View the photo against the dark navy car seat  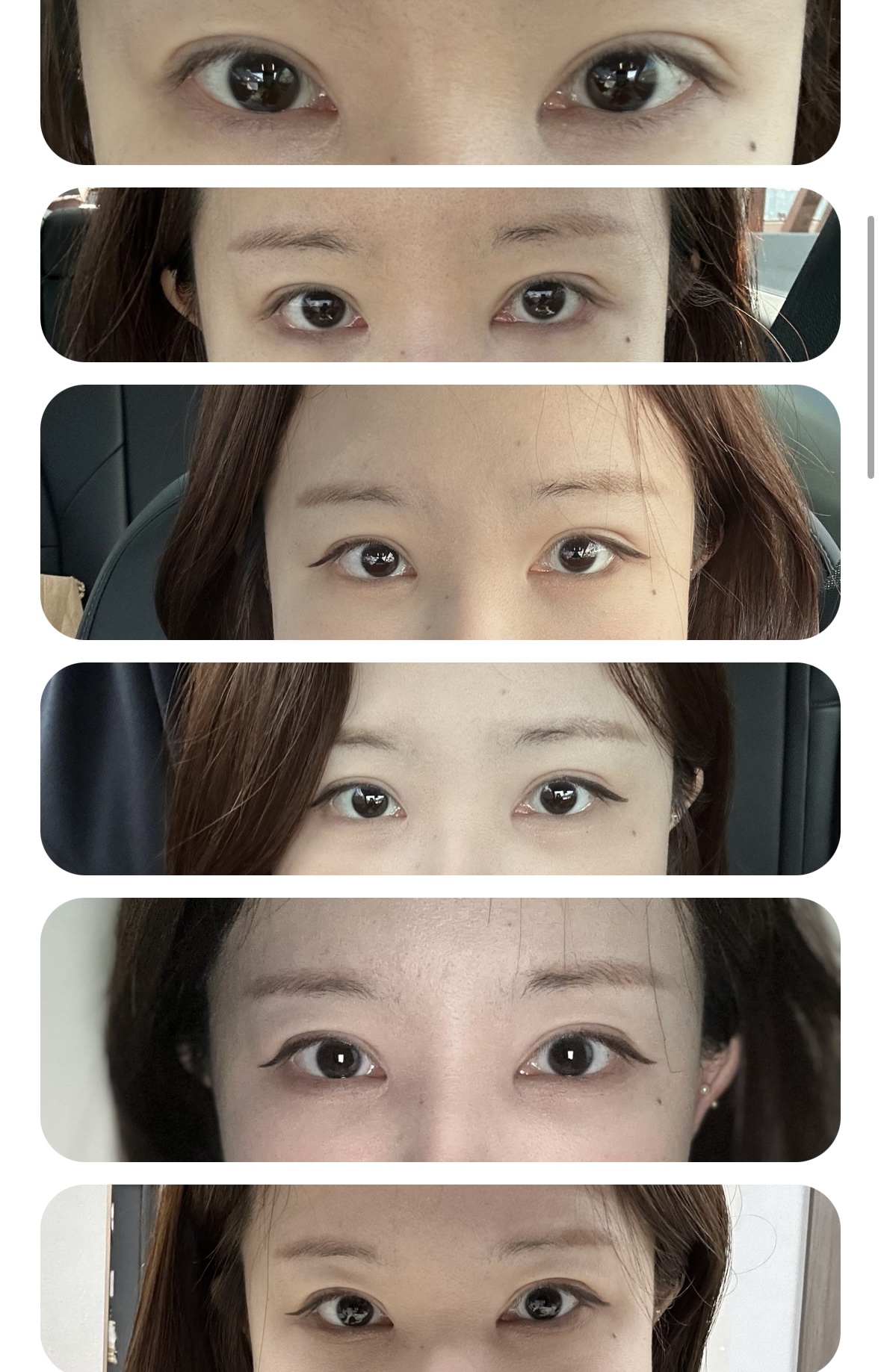[x=440, y=768]
